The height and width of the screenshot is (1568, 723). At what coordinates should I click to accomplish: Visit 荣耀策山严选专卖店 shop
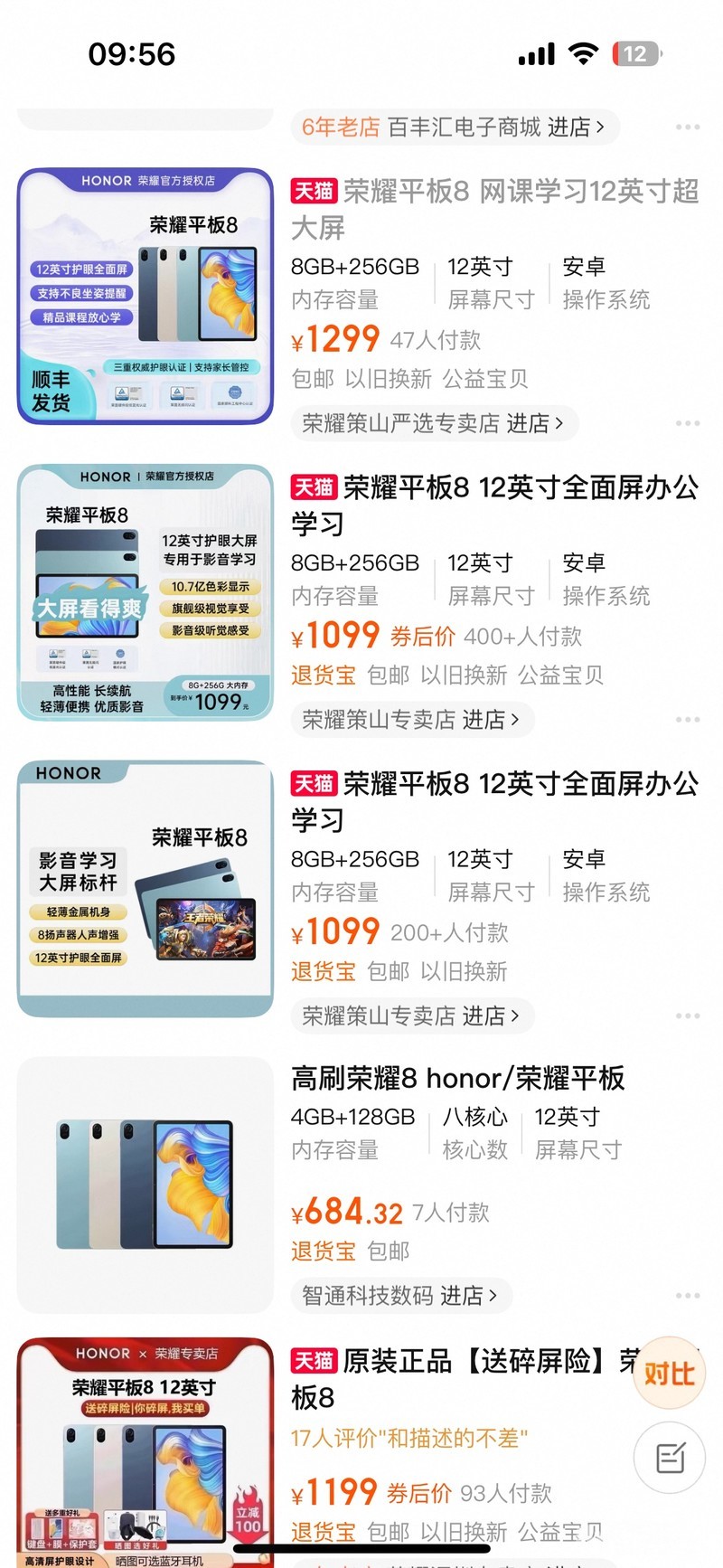(434, 423)
